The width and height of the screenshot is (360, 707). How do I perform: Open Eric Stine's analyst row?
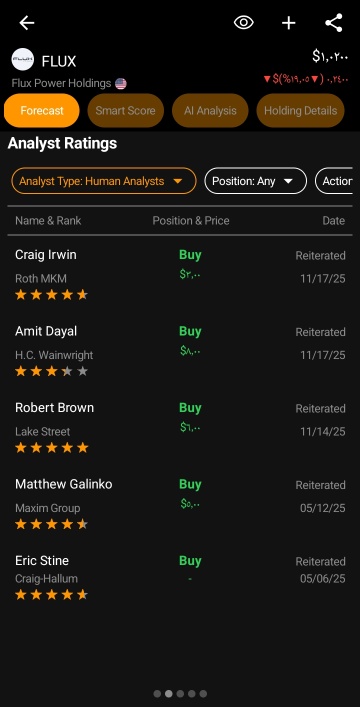click(180, 580)
